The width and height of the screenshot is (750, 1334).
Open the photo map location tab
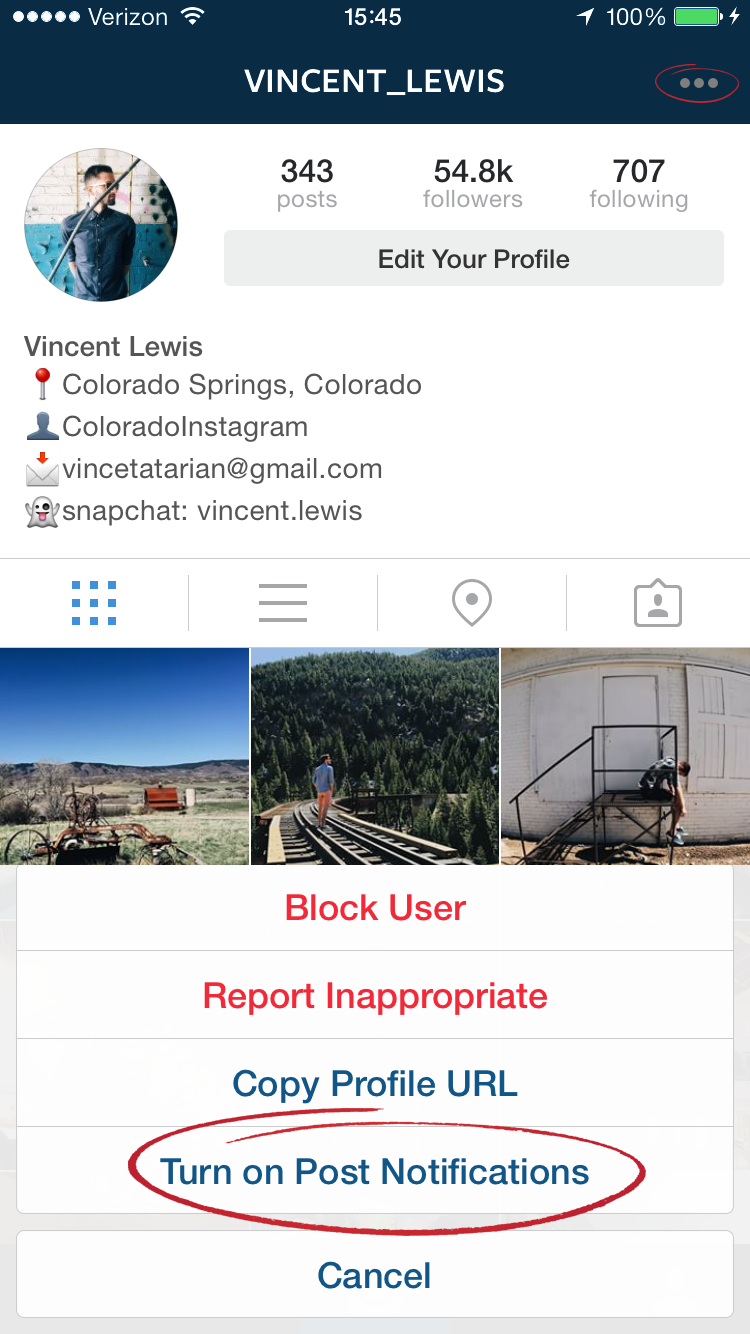point(471,603)
